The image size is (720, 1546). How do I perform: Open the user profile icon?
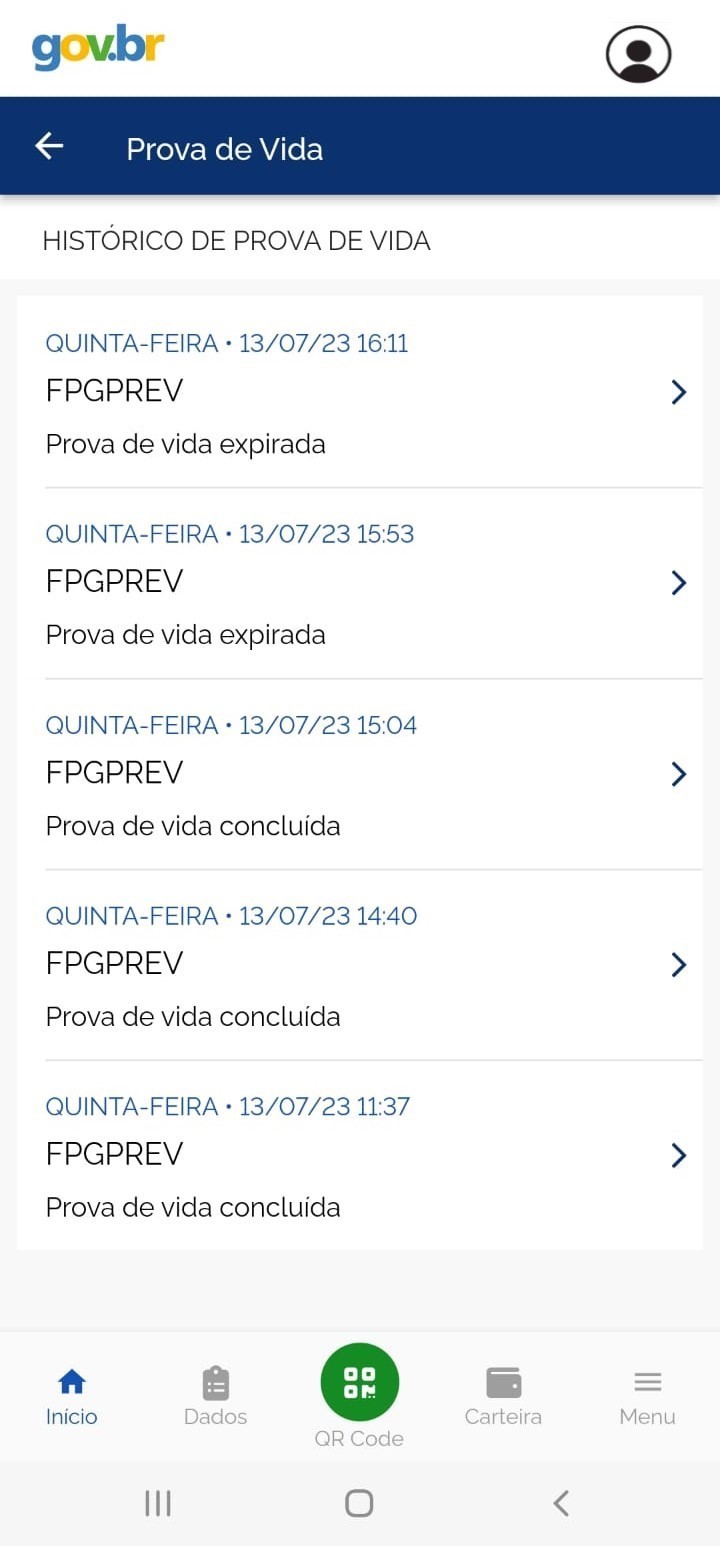[638, 54]
